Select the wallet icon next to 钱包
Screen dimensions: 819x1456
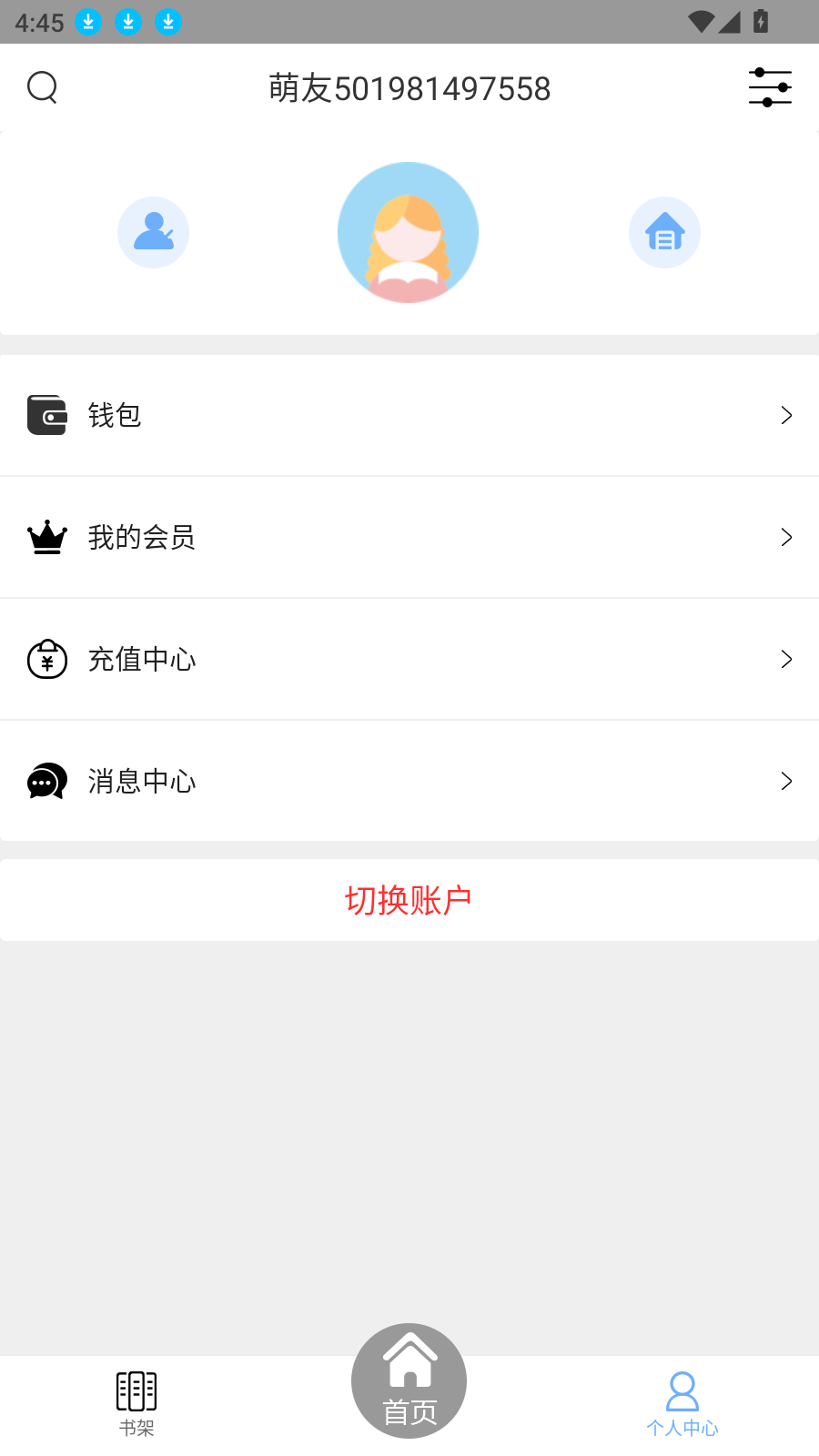coord(47,415)
